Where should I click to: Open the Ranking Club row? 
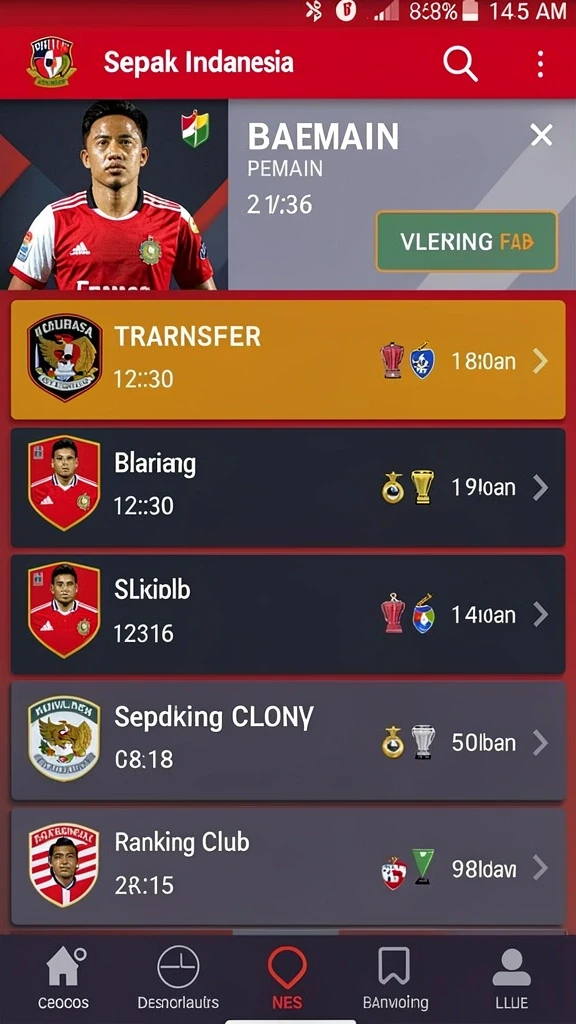coord(288,867)
